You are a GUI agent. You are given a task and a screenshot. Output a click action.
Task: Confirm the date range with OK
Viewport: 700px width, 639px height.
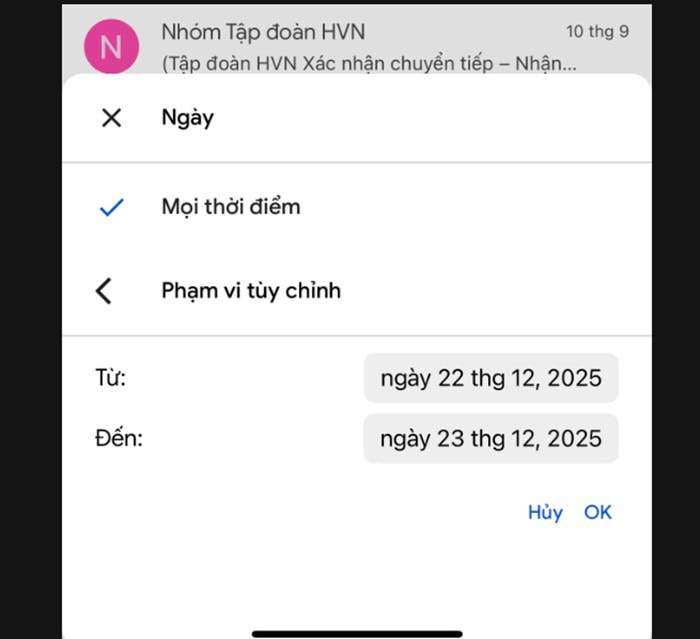coord(598,512)
